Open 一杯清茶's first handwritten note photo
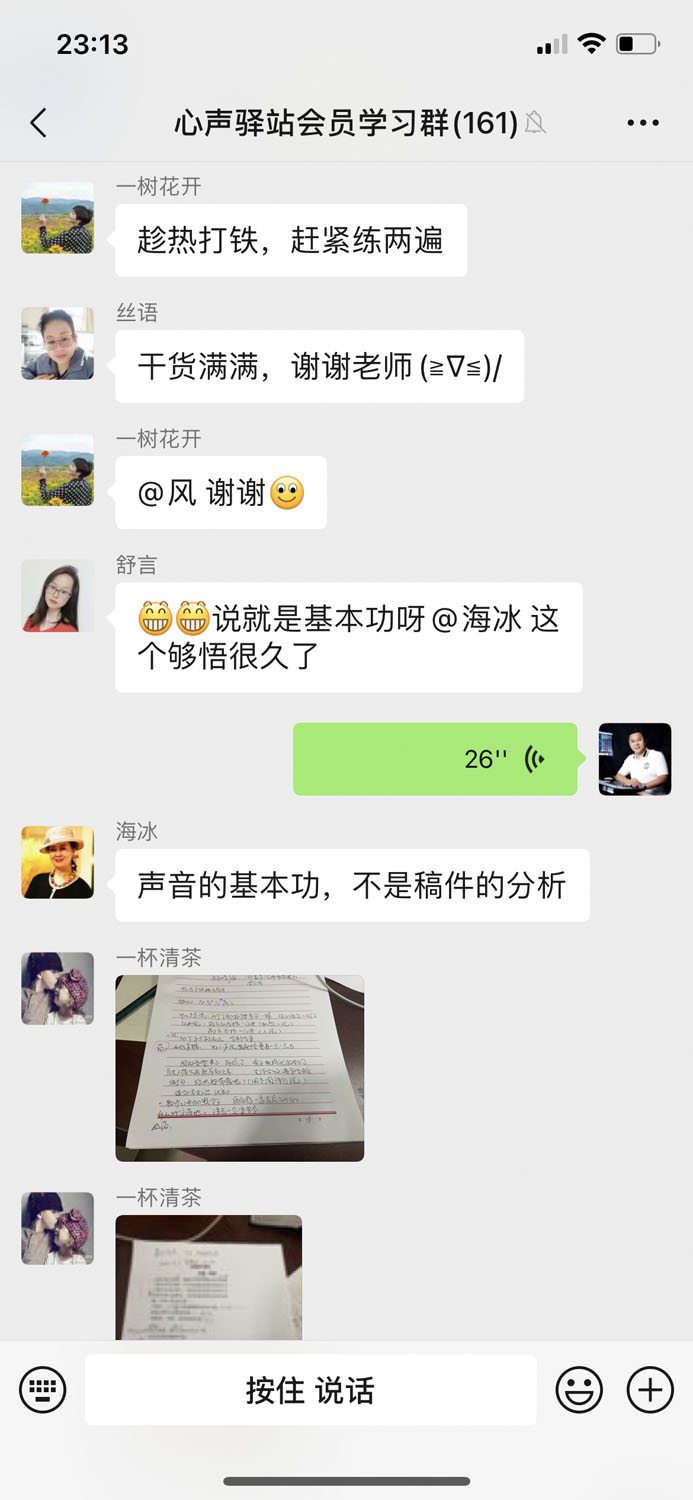693x1500 pixels. click(240, 1068)
